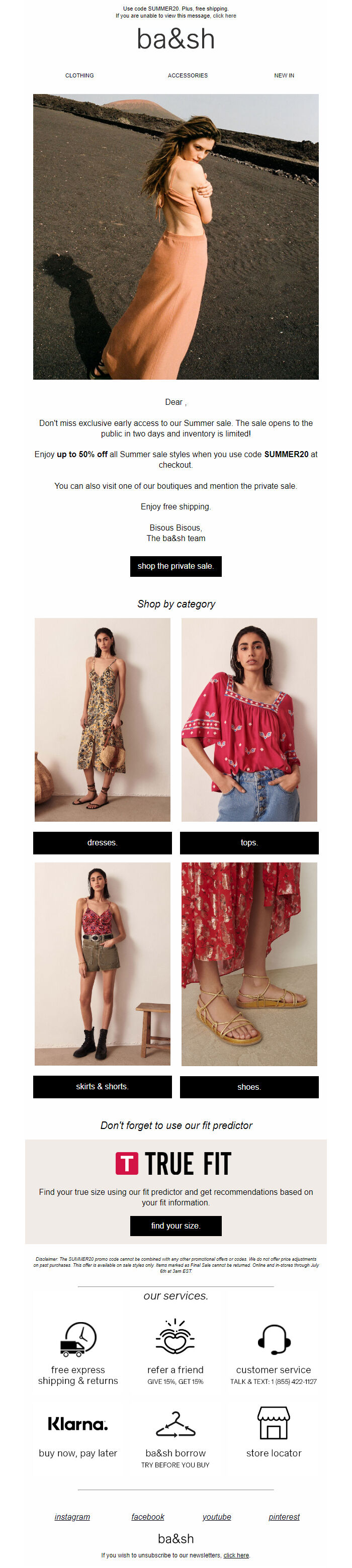Screen dimensions: 352x1568
Task: Visit the facebook page
Action: click(x=147, y=1517)
